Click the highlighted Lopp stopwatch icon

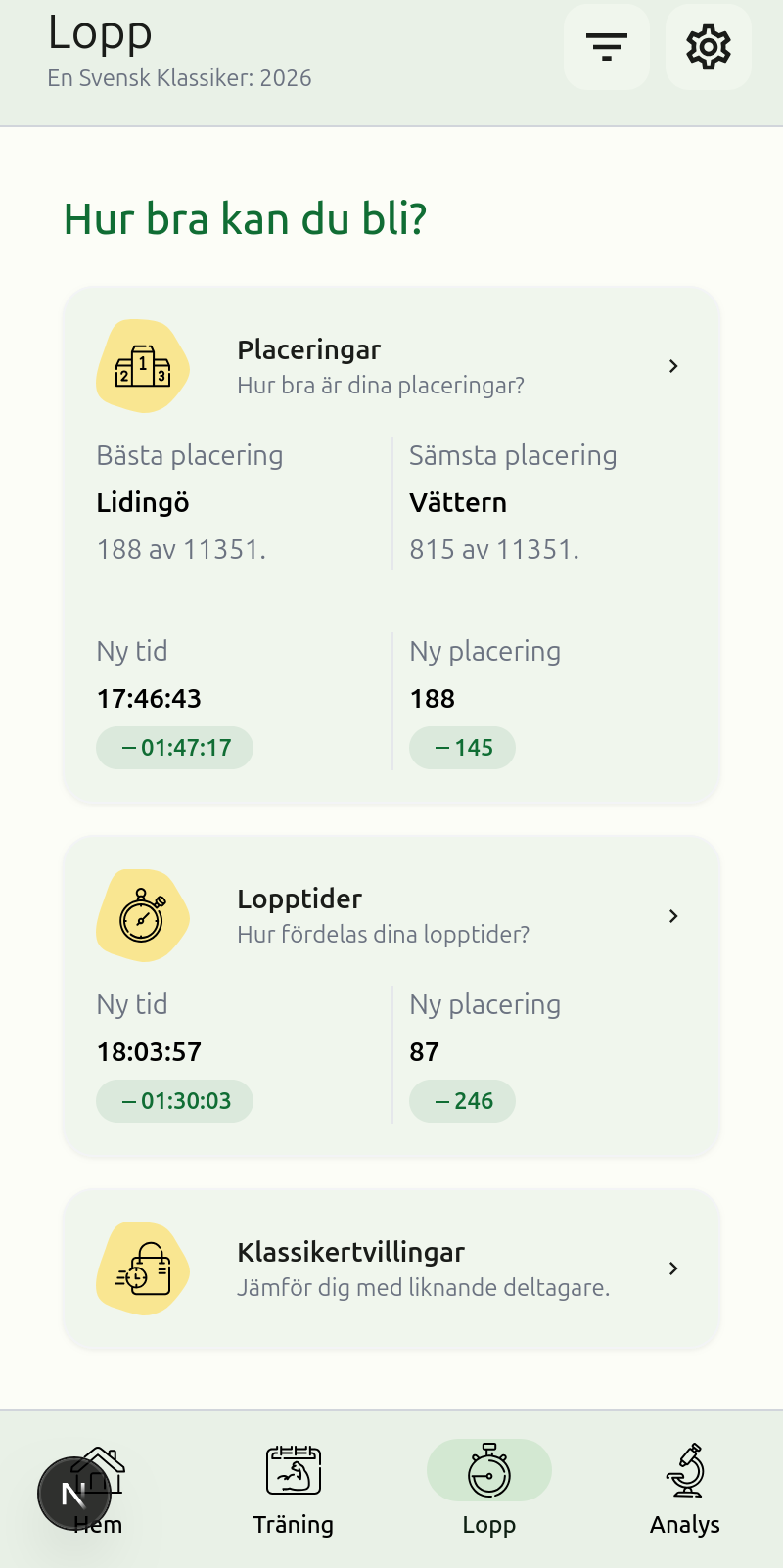(489, 1470)
